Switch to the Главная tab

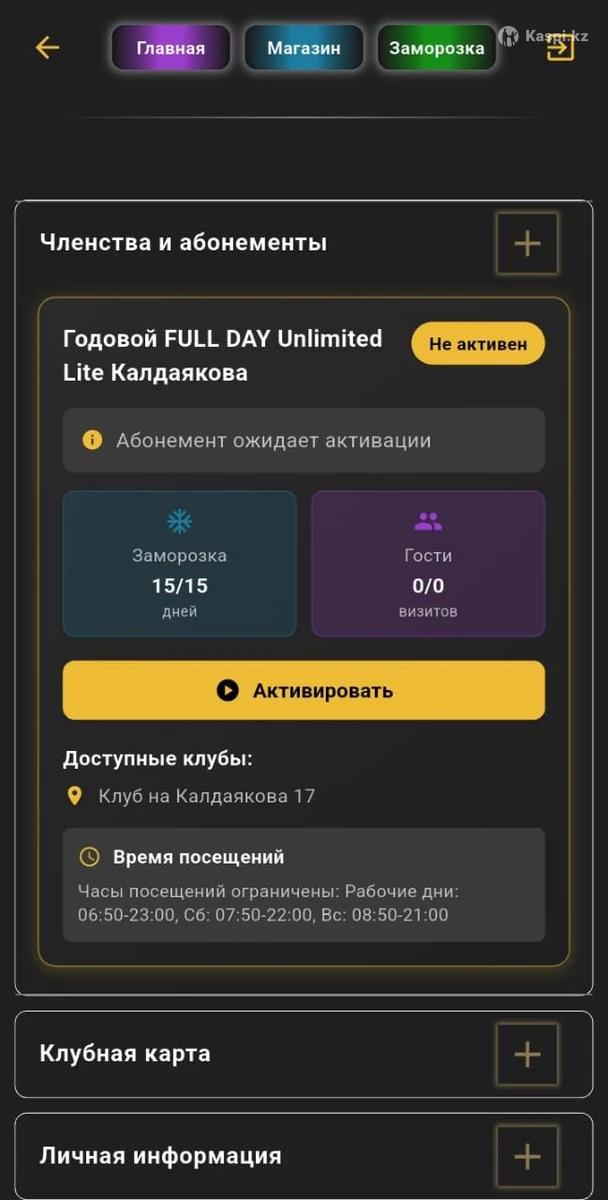pyautogui.click(x=171, y=48)
